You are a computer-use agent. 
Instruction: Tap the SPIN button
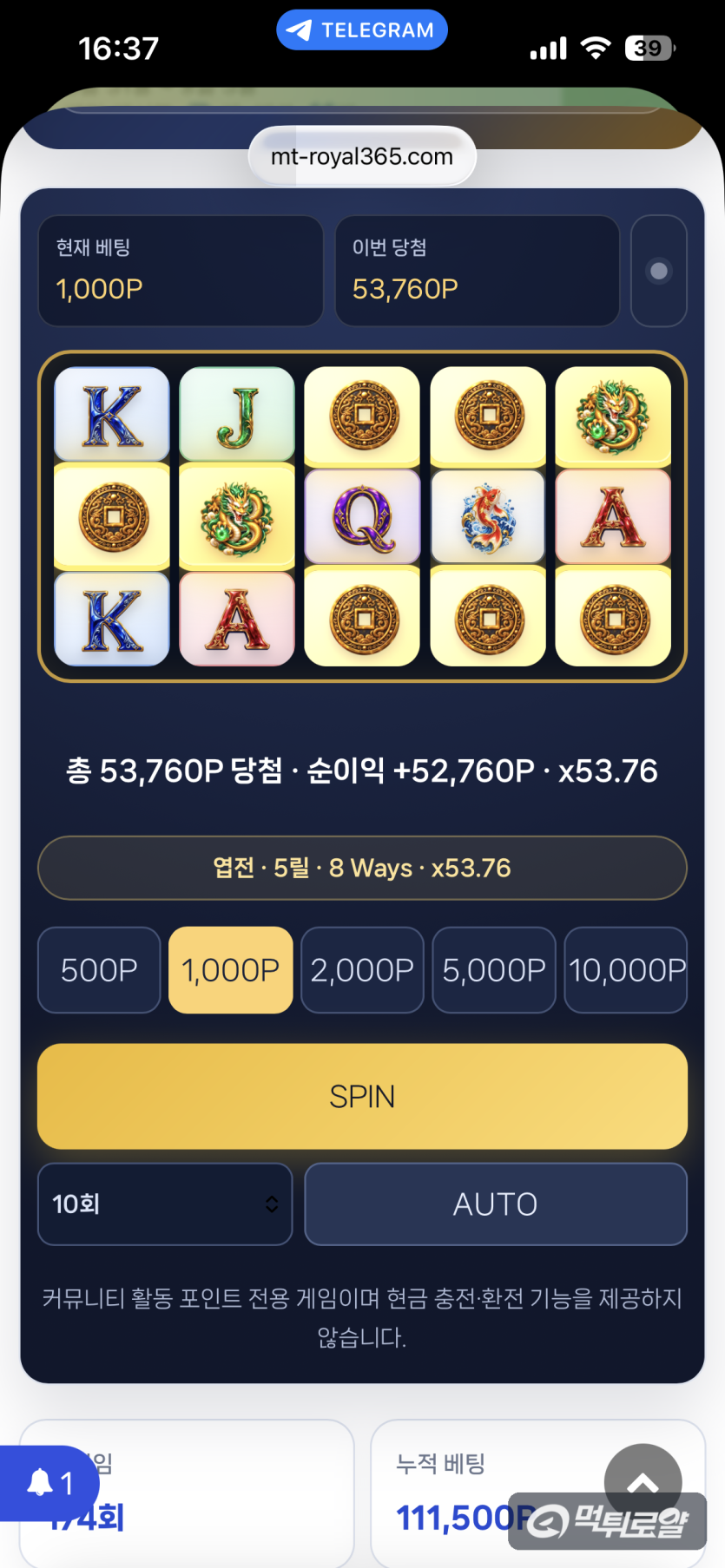(362, 1096)
